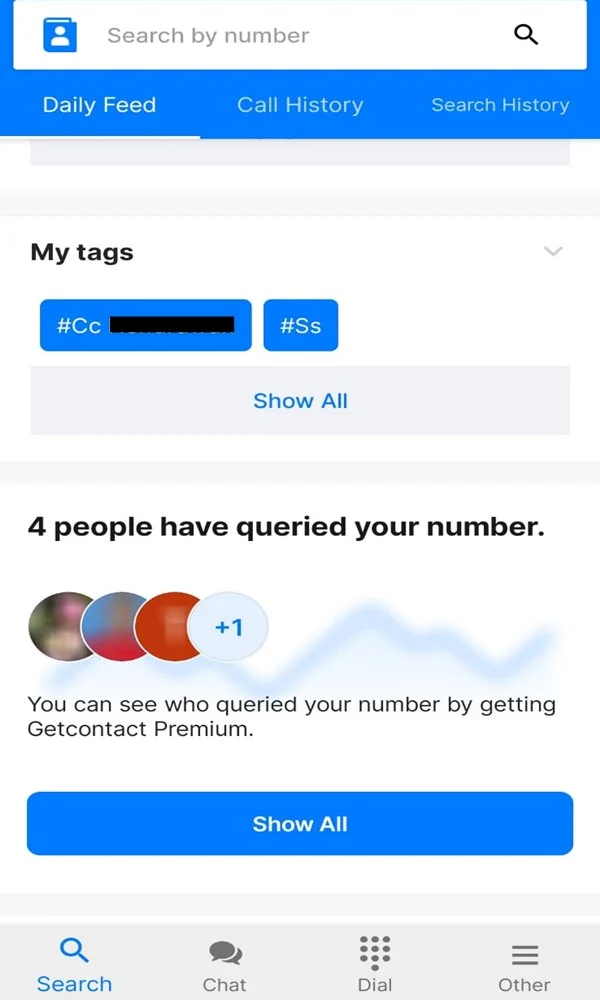This screenshot has height=1000, width=600.
Task: Open the Dial keypad
Action: pyautogui.click(x=374, y=965)
